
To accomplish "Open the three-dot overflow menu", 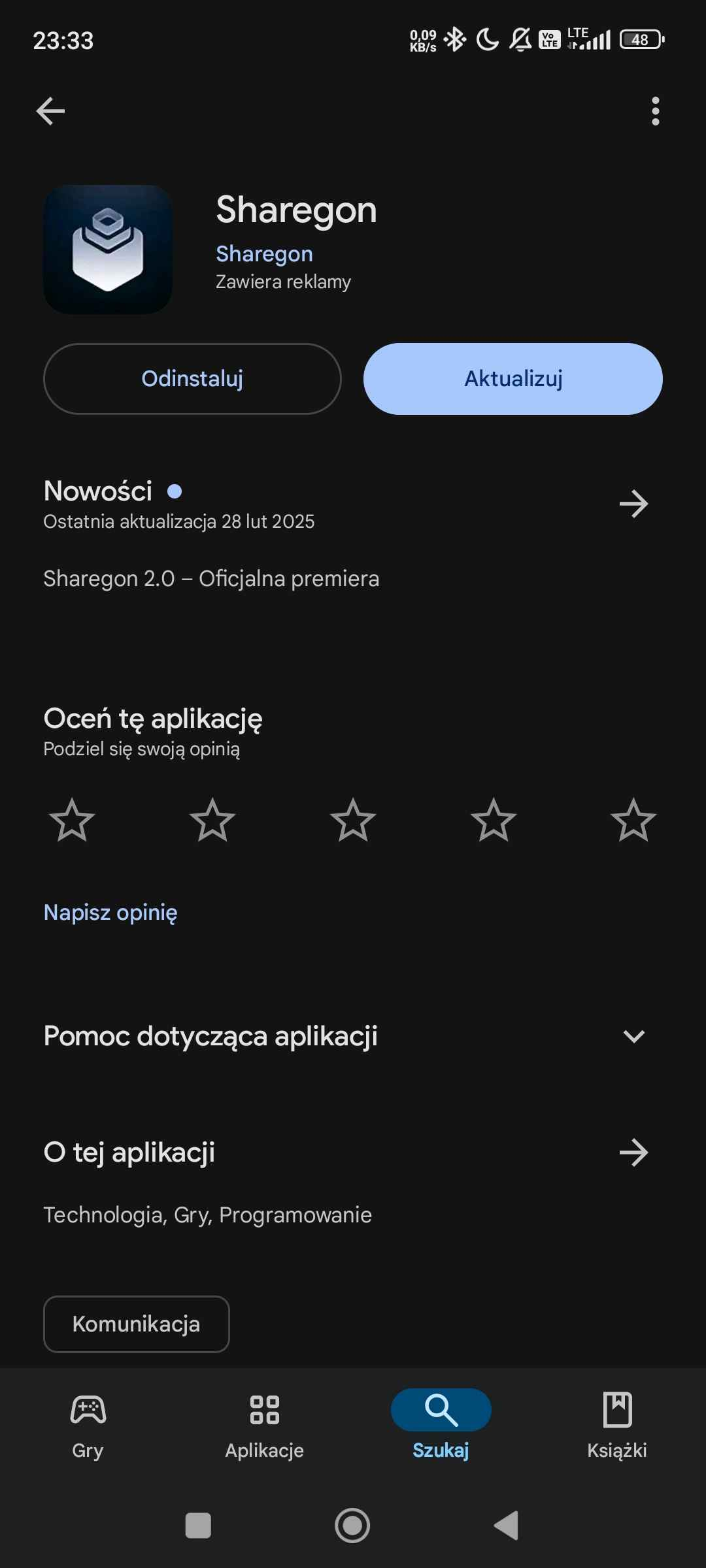I will coord(655,111).
